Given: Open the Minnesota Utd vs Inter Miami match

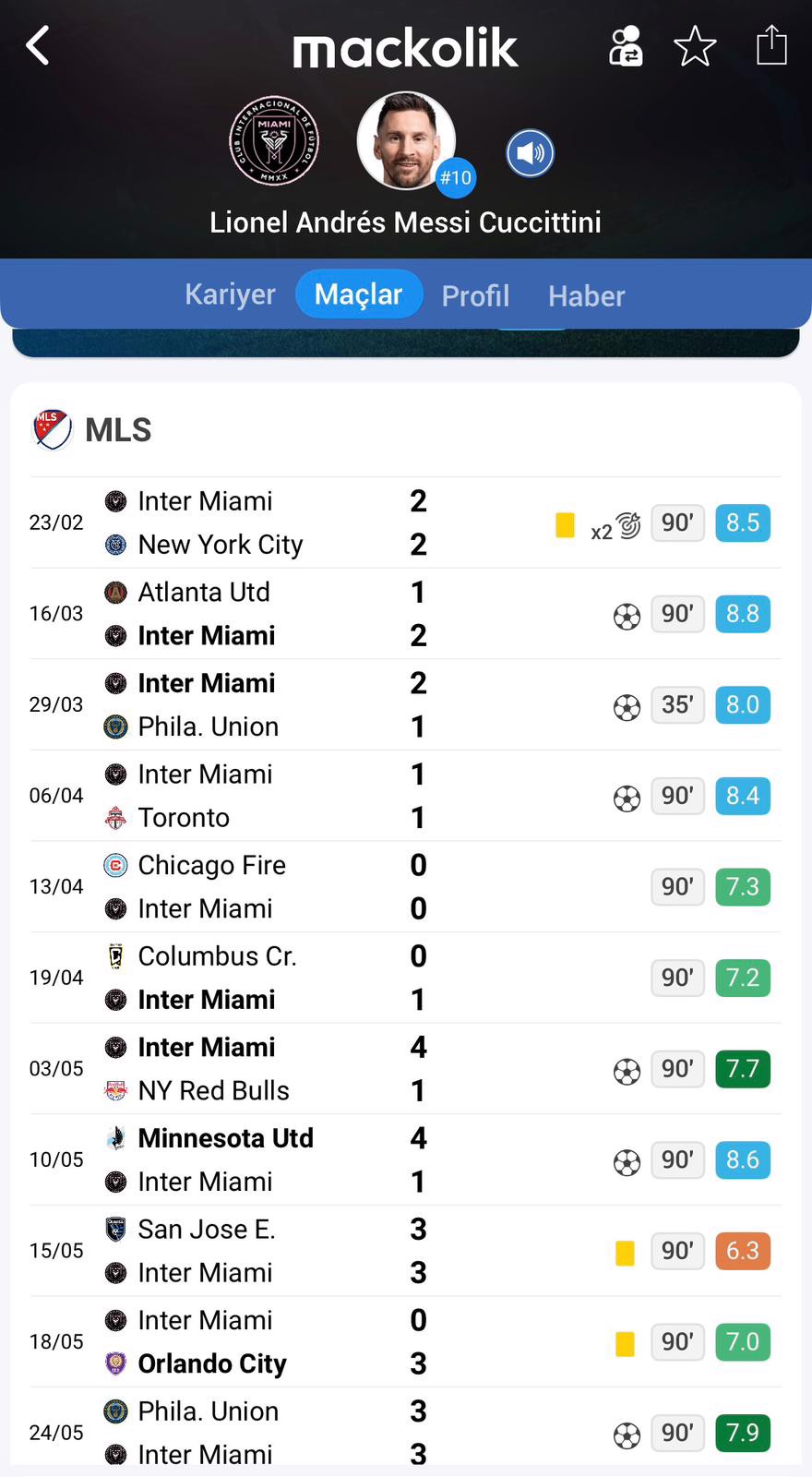Looking at the screenshot, I should [x=277, y=1159].
